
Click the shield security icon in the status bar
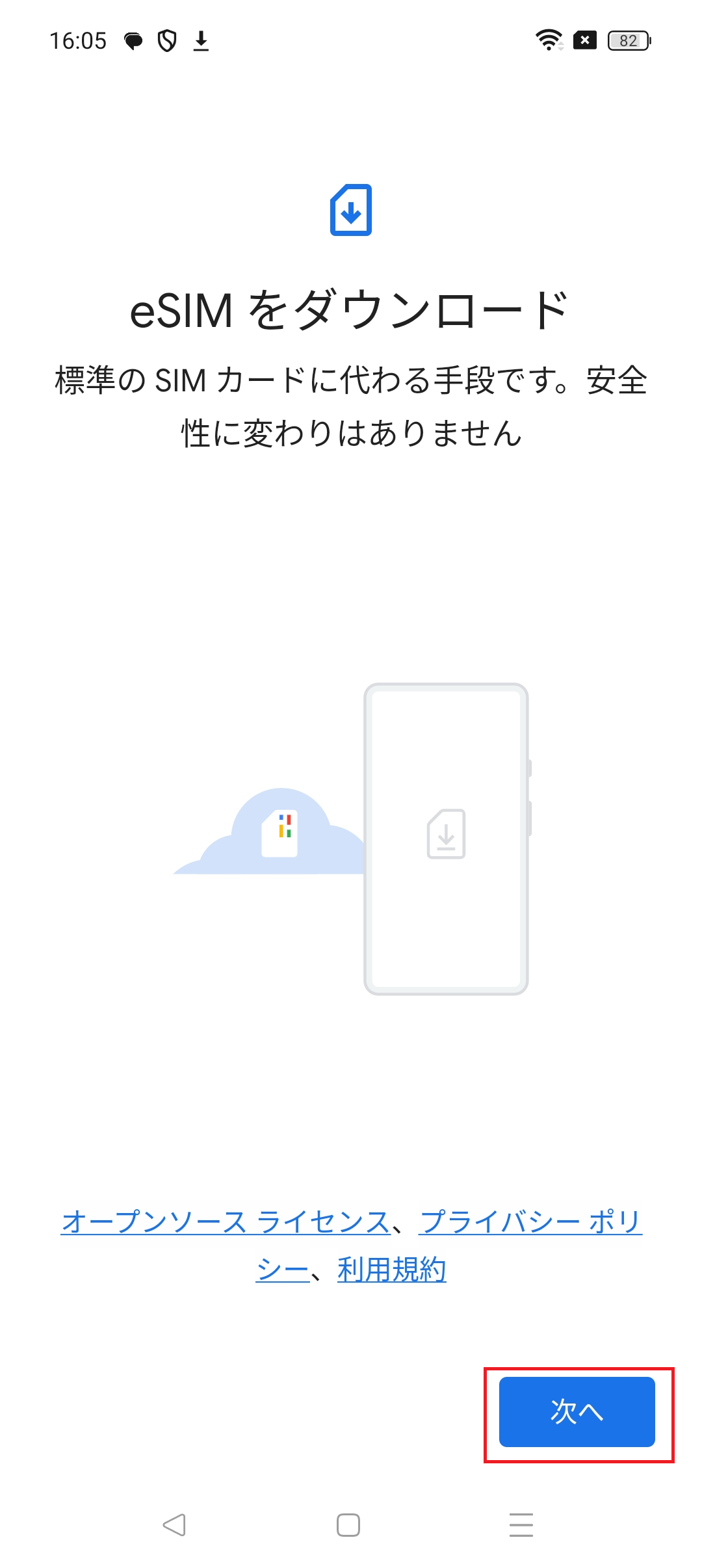[x=168, y=41]
